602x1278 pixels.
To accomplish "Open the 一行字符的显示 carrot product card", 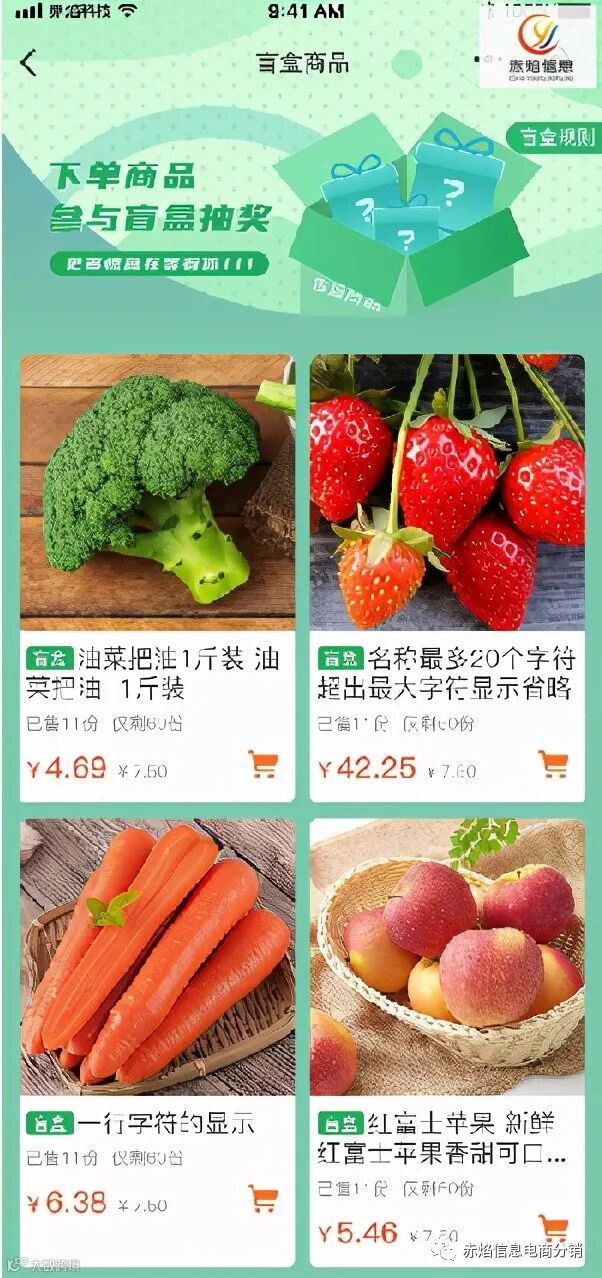I will click(157, 958).
